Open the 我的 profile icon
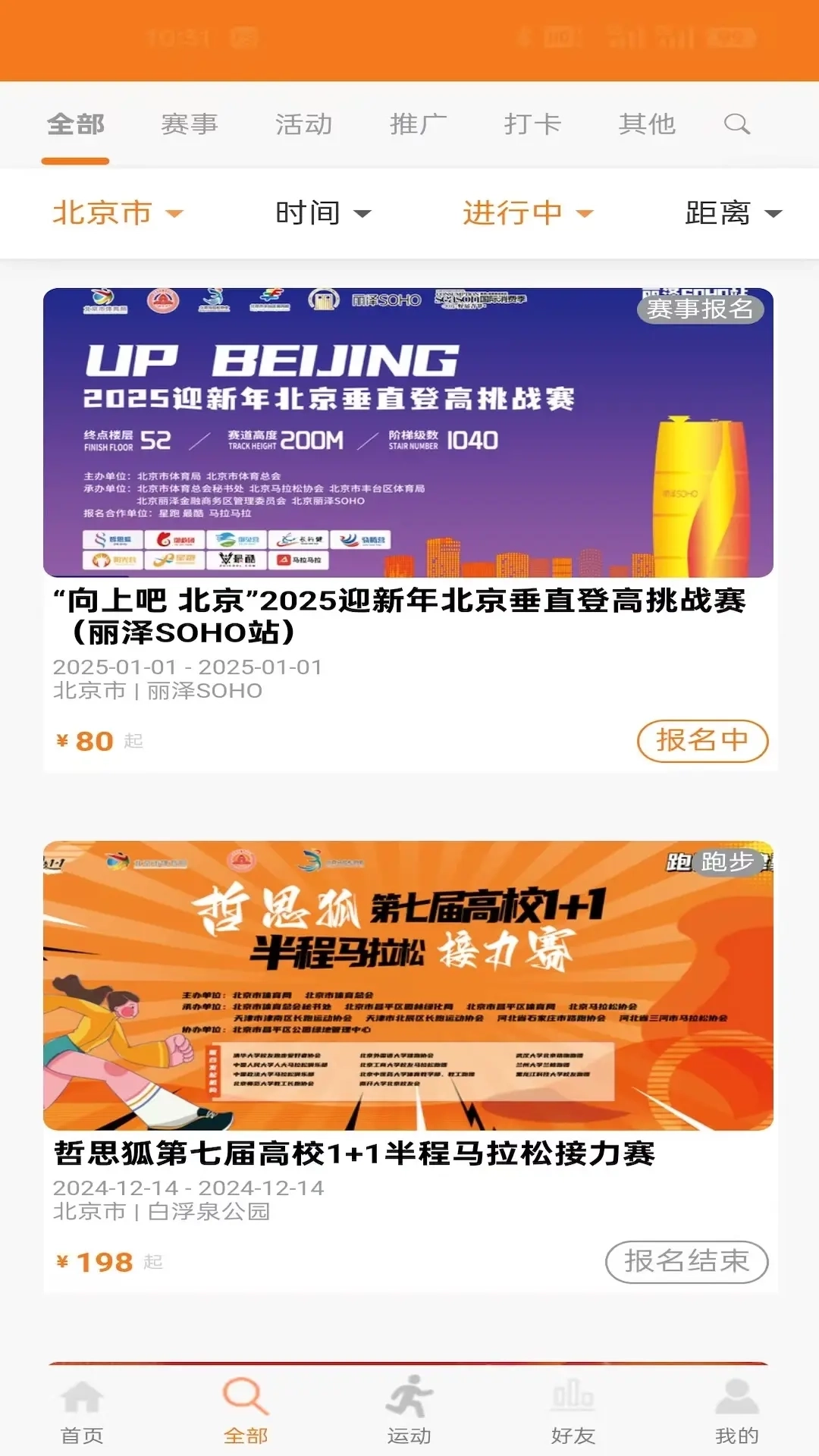The height and width of the screenshot is (1456, 819). (x=736, y=1409)
